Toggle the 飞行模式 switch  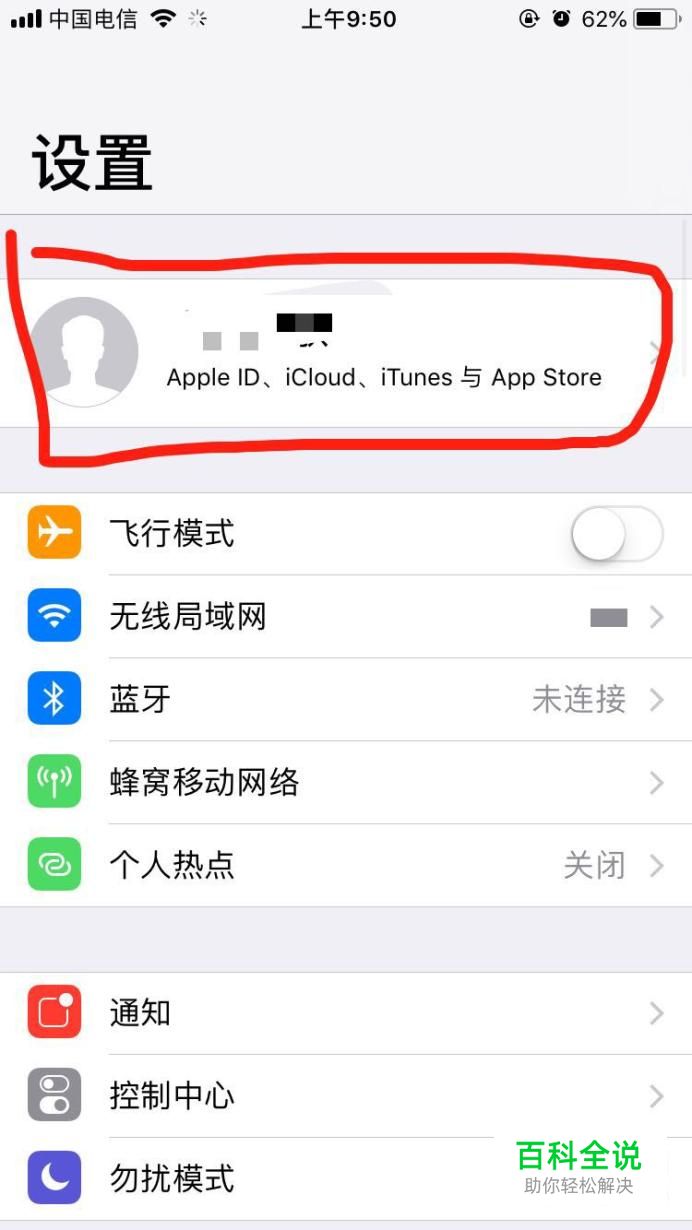pyautogui.click(x=616, y=534)
